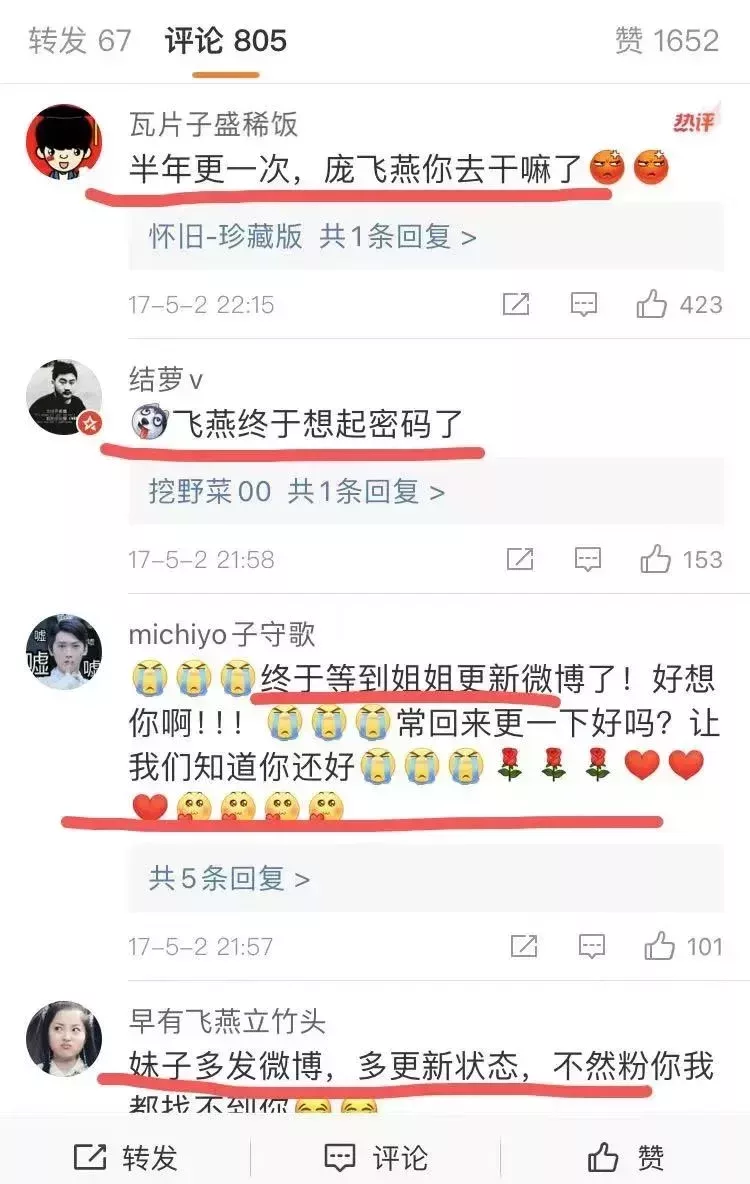Reply to michiyo子守歌's comment

tap(591, 946)
